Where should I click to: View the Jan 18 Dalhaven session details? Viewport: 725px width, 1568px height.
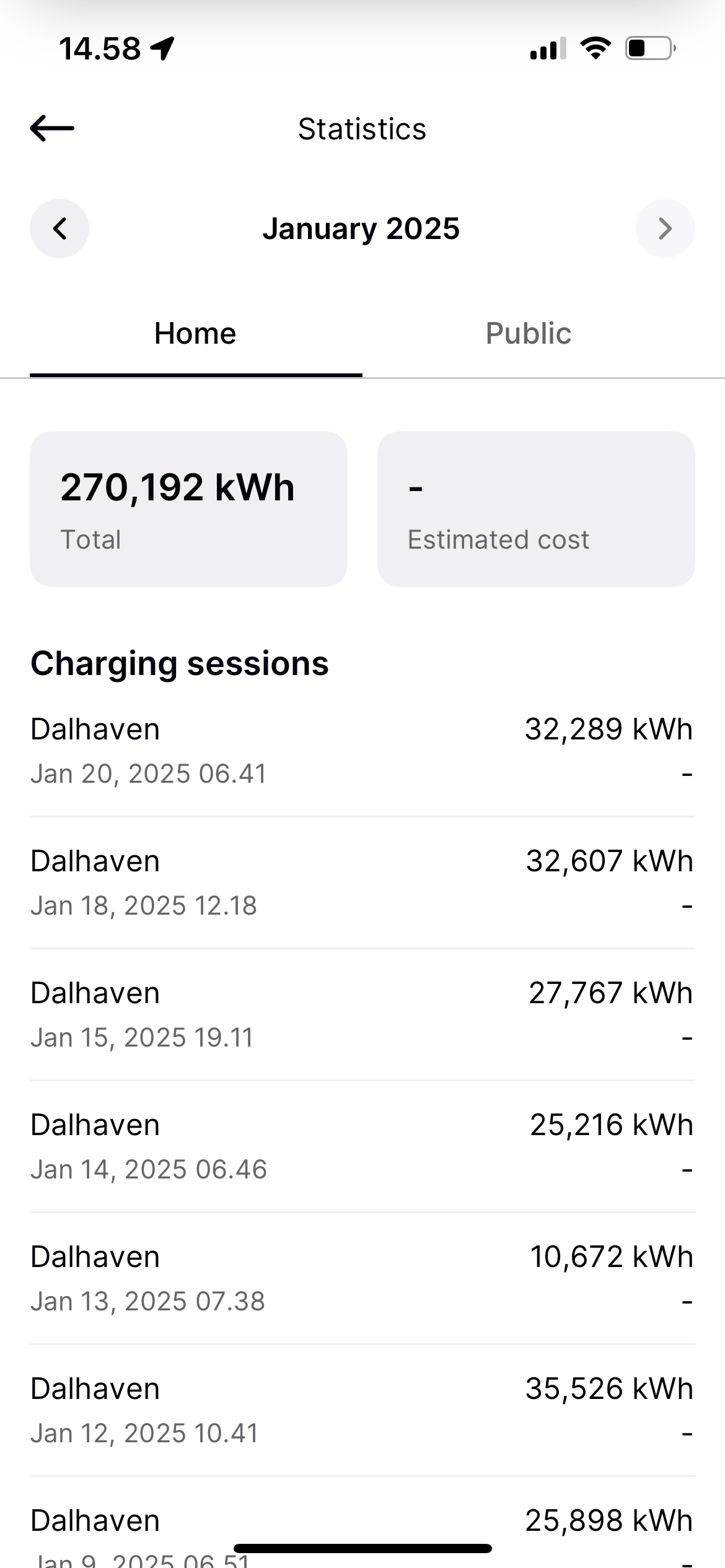pos(362,882)
